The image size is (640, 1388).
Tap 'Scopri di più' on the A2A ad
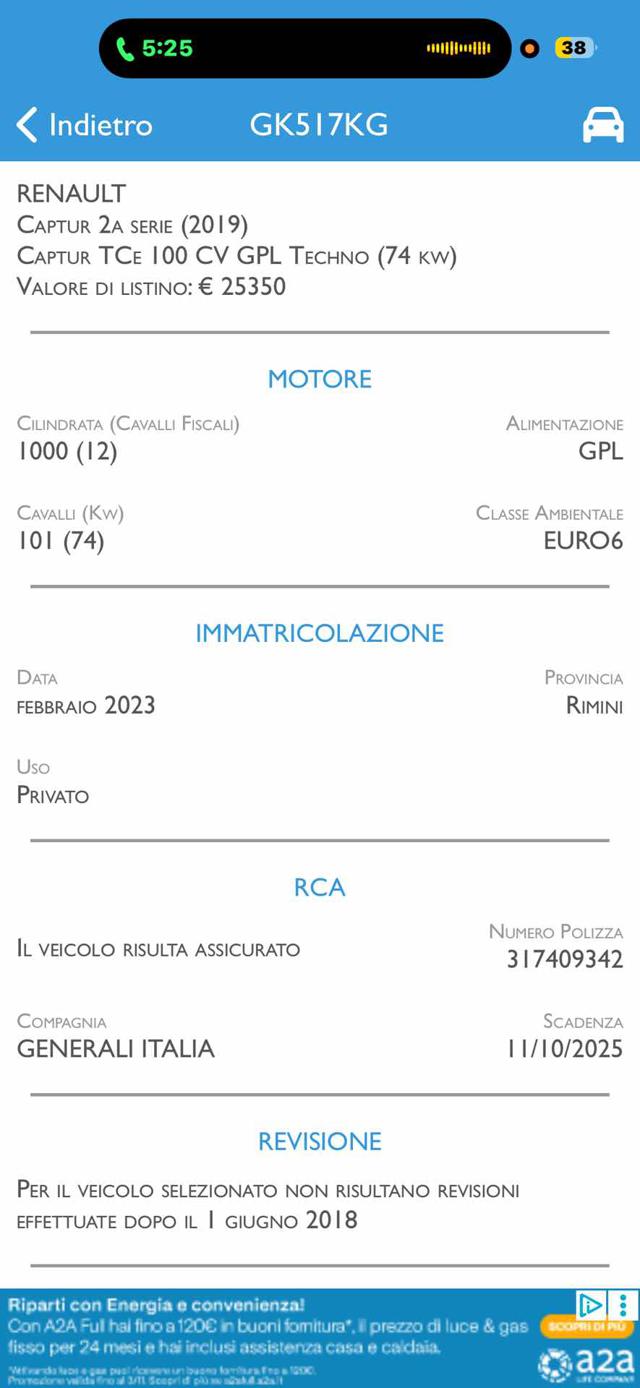tap(587, 1326)
